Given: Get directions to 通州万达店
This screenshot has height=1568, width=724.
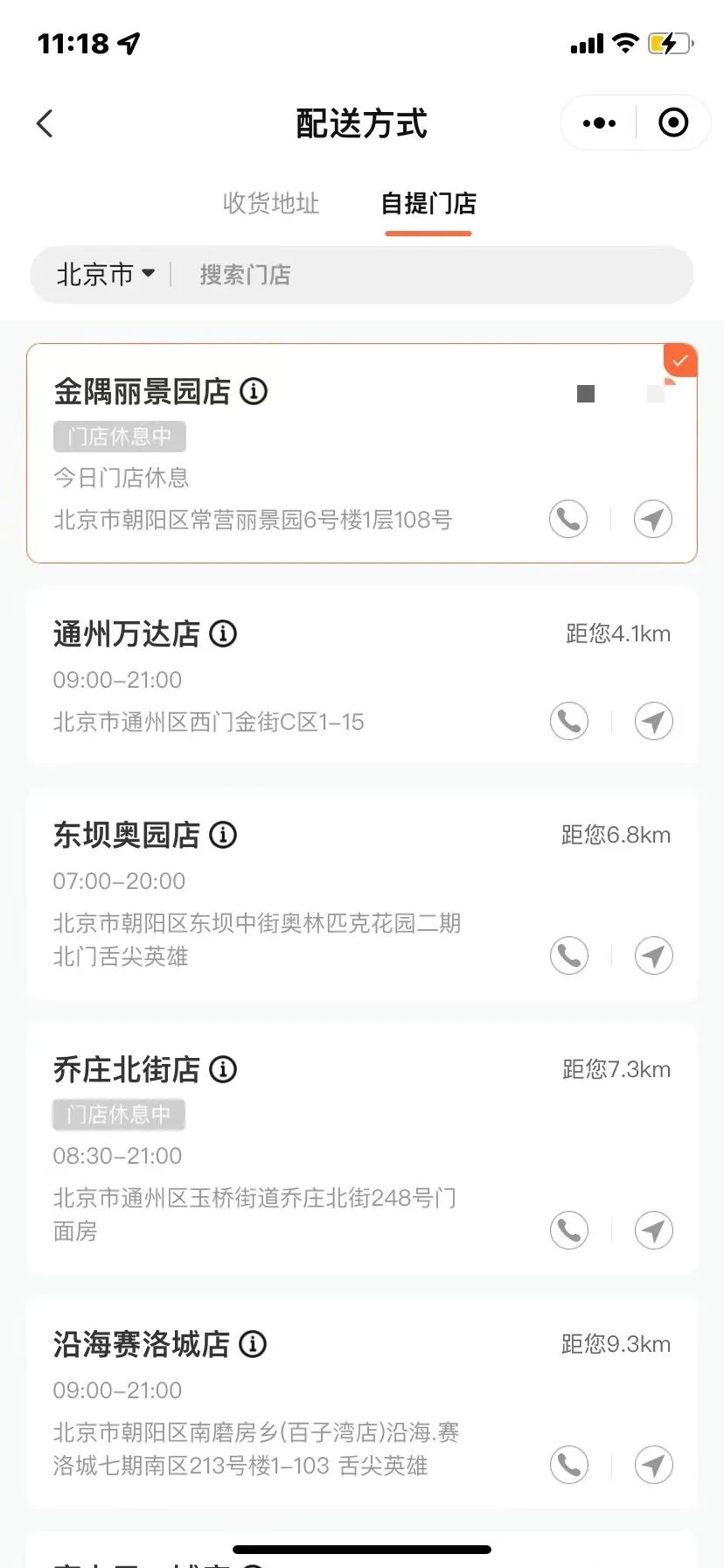Looking at the screenshot, I should [654, 721].
